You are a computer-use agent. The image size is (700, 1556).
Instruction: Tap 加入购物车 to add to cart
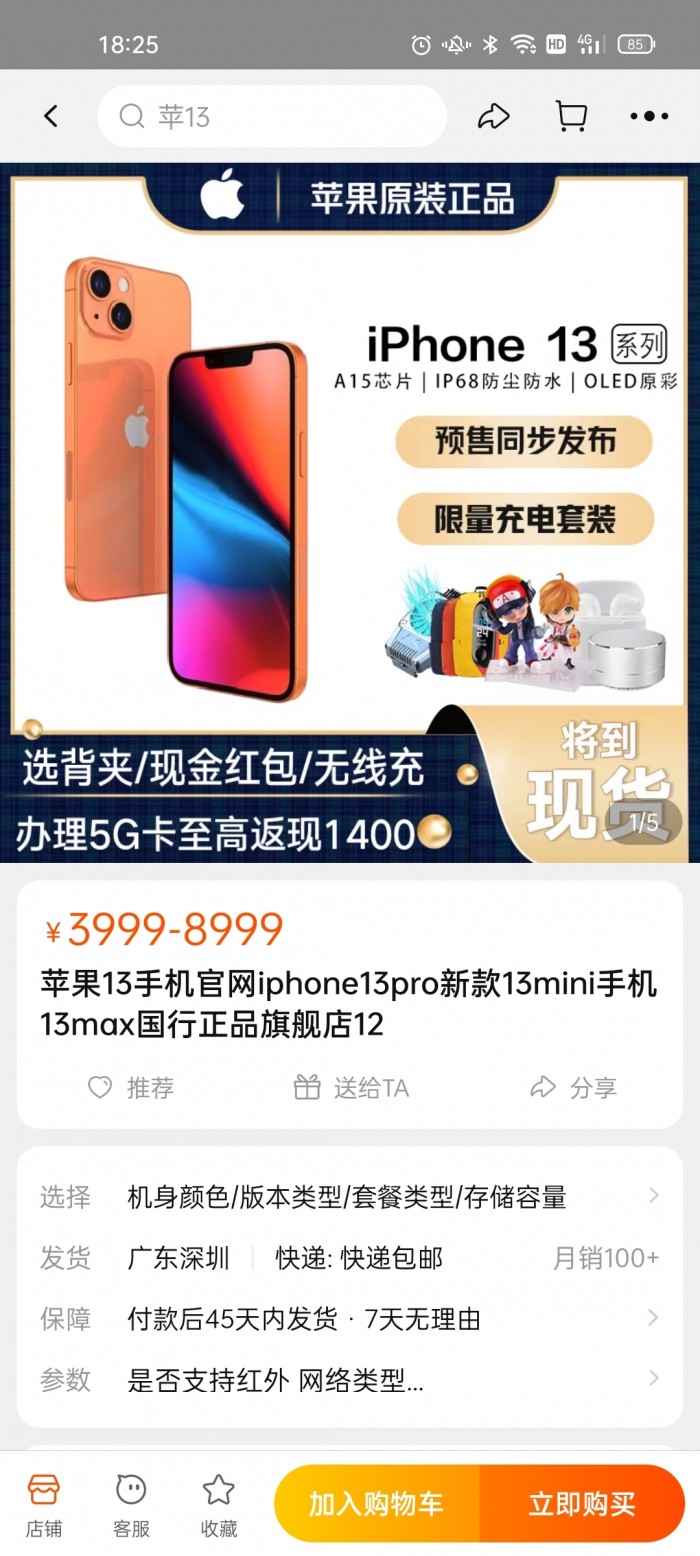pos(376,1504)
